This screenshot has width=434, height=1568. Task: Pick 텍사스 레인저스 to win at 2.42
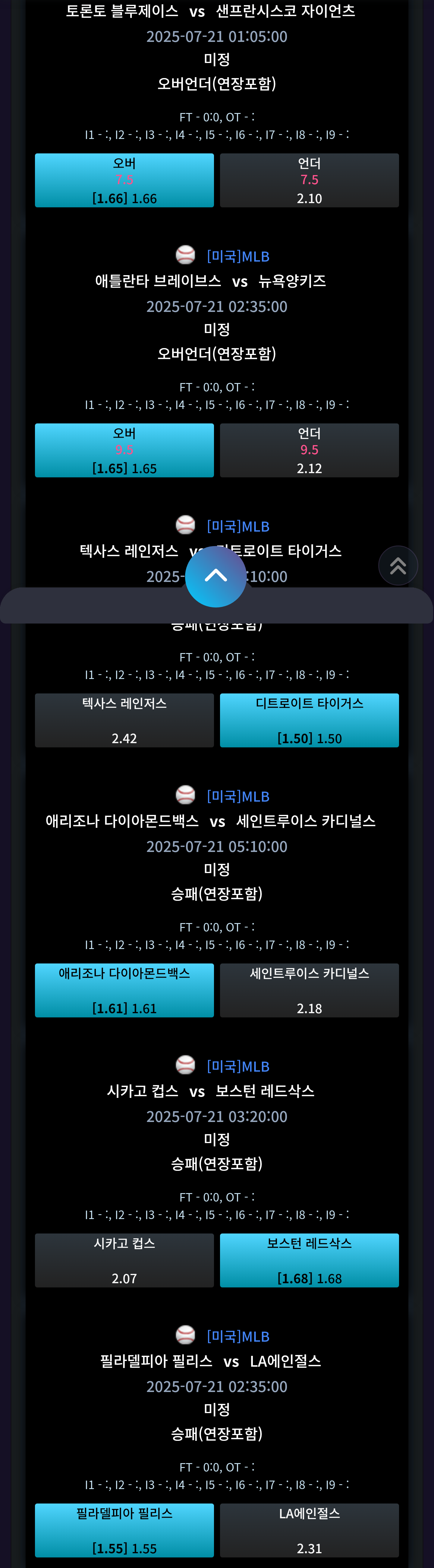tap(124, 720)
